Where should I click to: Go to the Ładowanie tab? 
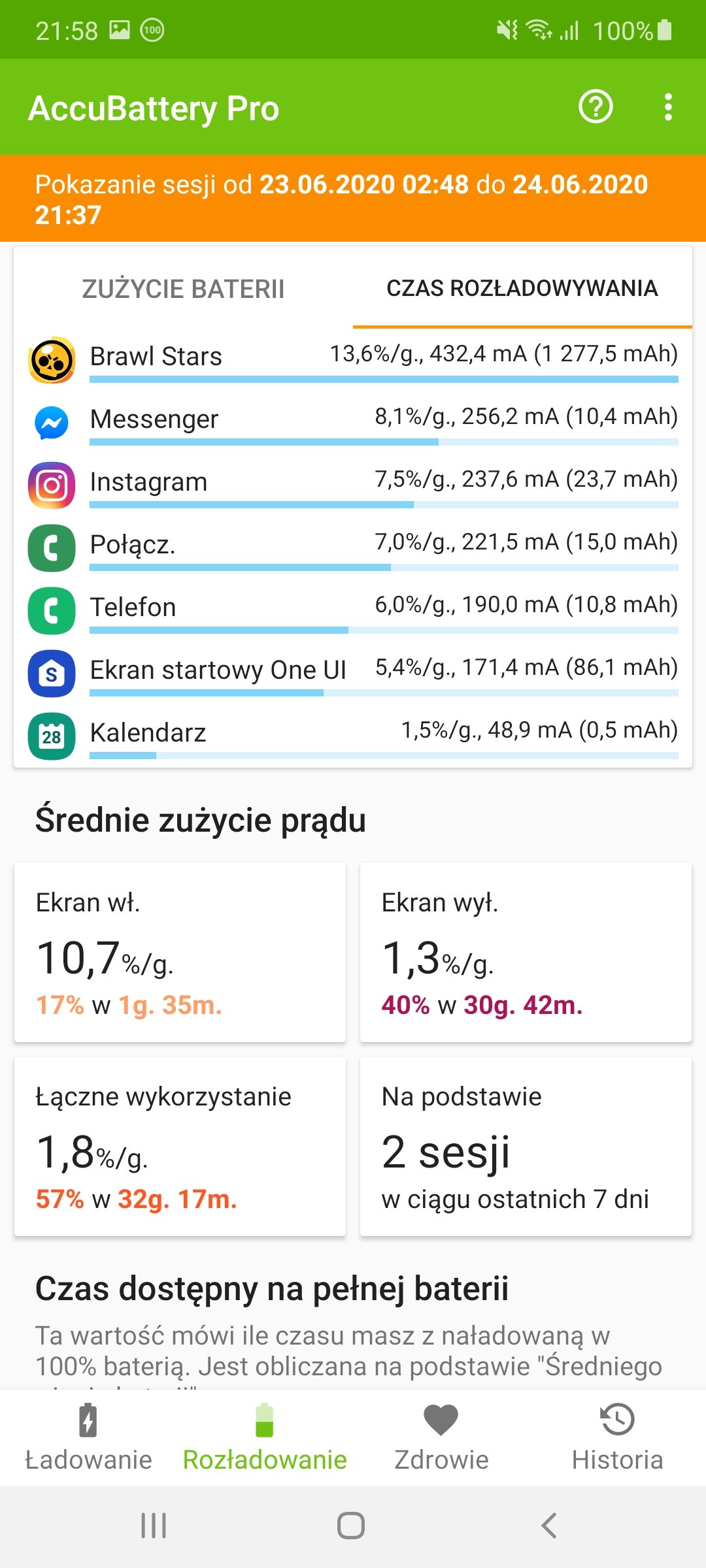(88, 1437)
